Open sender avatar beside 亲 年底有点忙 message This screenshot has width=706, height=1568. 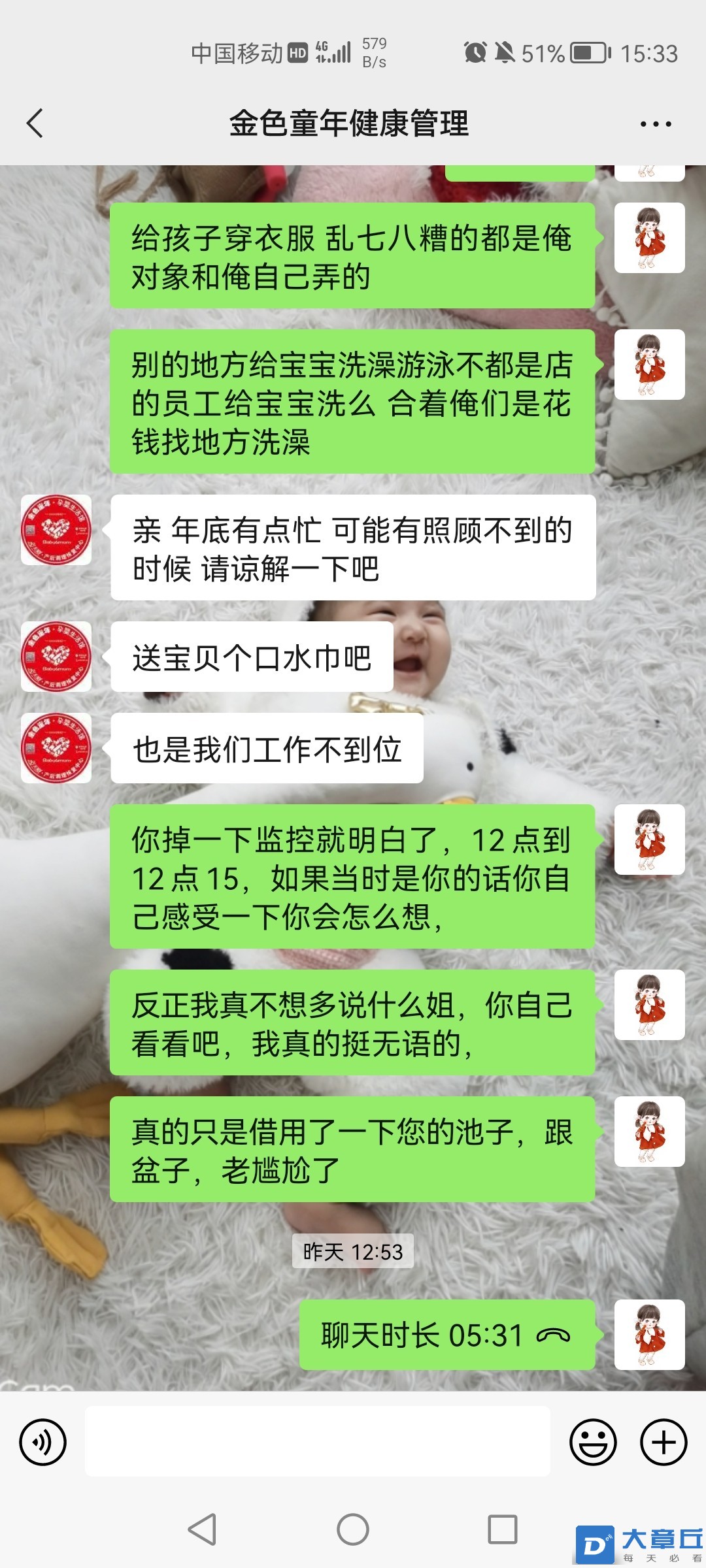pos(56,530)
